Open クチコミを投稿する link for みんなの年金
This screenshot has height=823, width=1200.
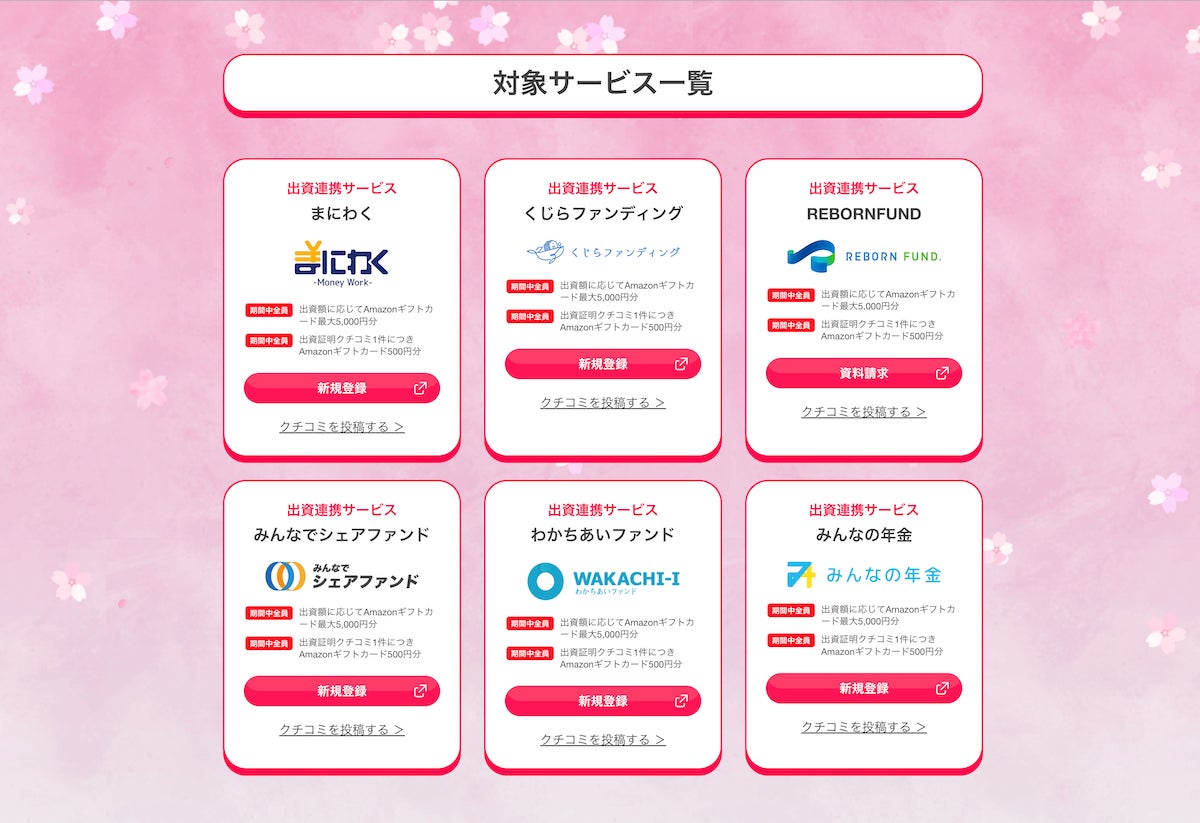tap(863, 726)
